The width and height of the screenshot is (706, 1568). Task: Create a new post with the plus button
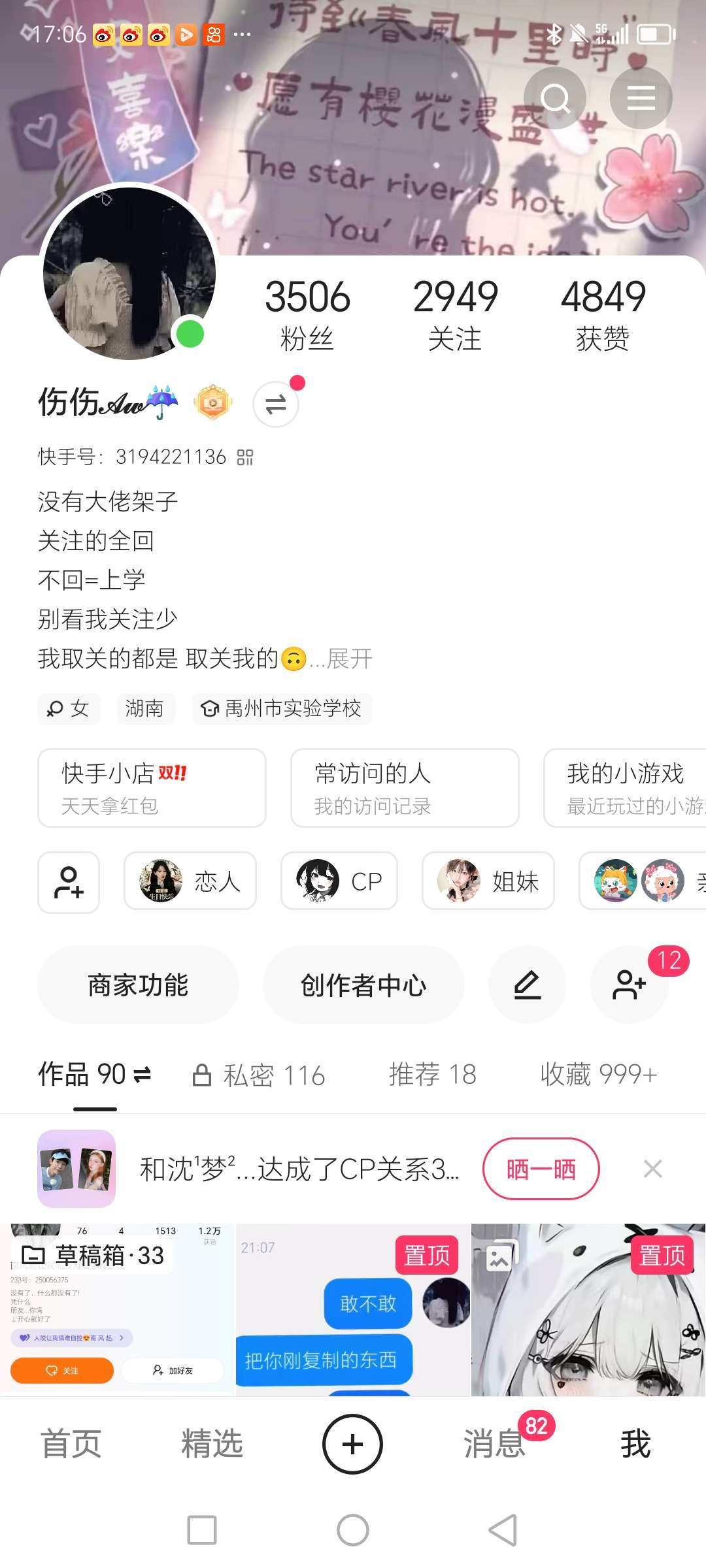(352, 1444)
